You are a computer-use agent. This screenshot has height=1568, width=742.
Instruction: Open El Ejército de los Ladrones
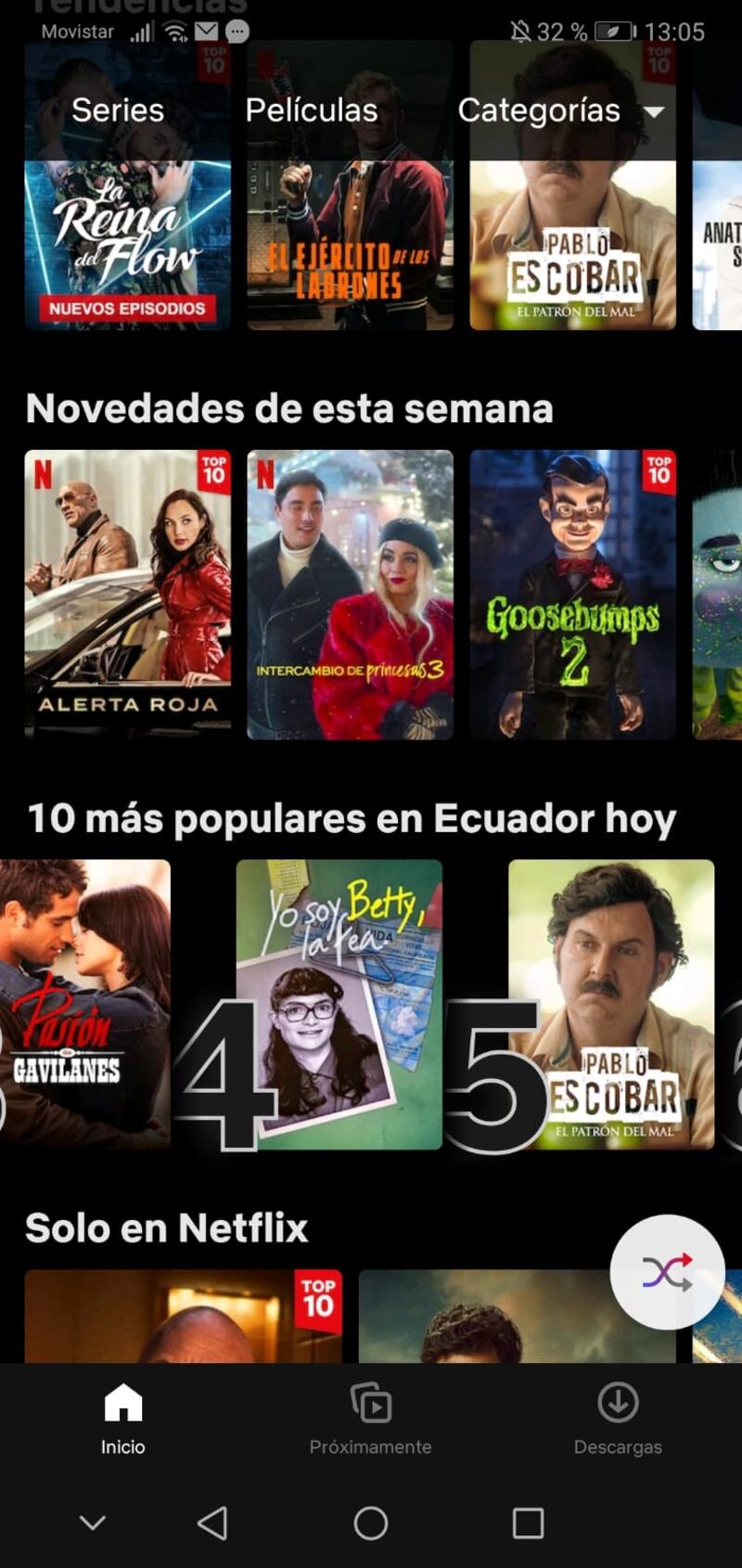tap(350, 246)
